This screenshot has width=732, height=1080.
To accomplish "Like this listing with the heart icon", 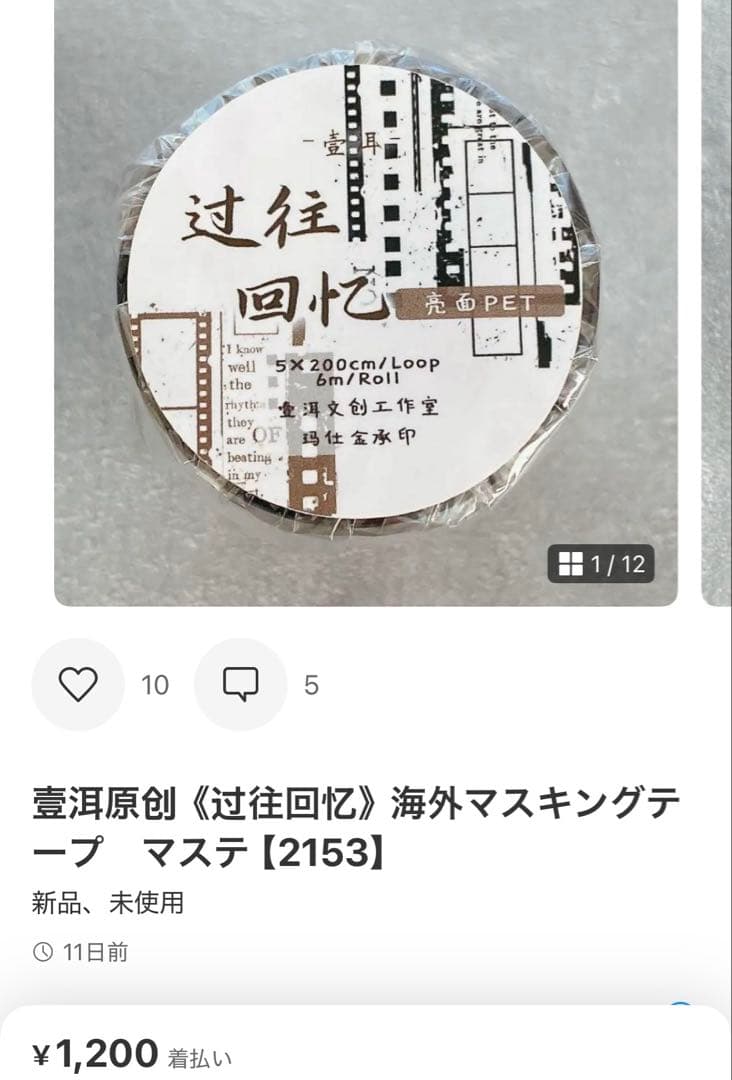I will (78, 684).
